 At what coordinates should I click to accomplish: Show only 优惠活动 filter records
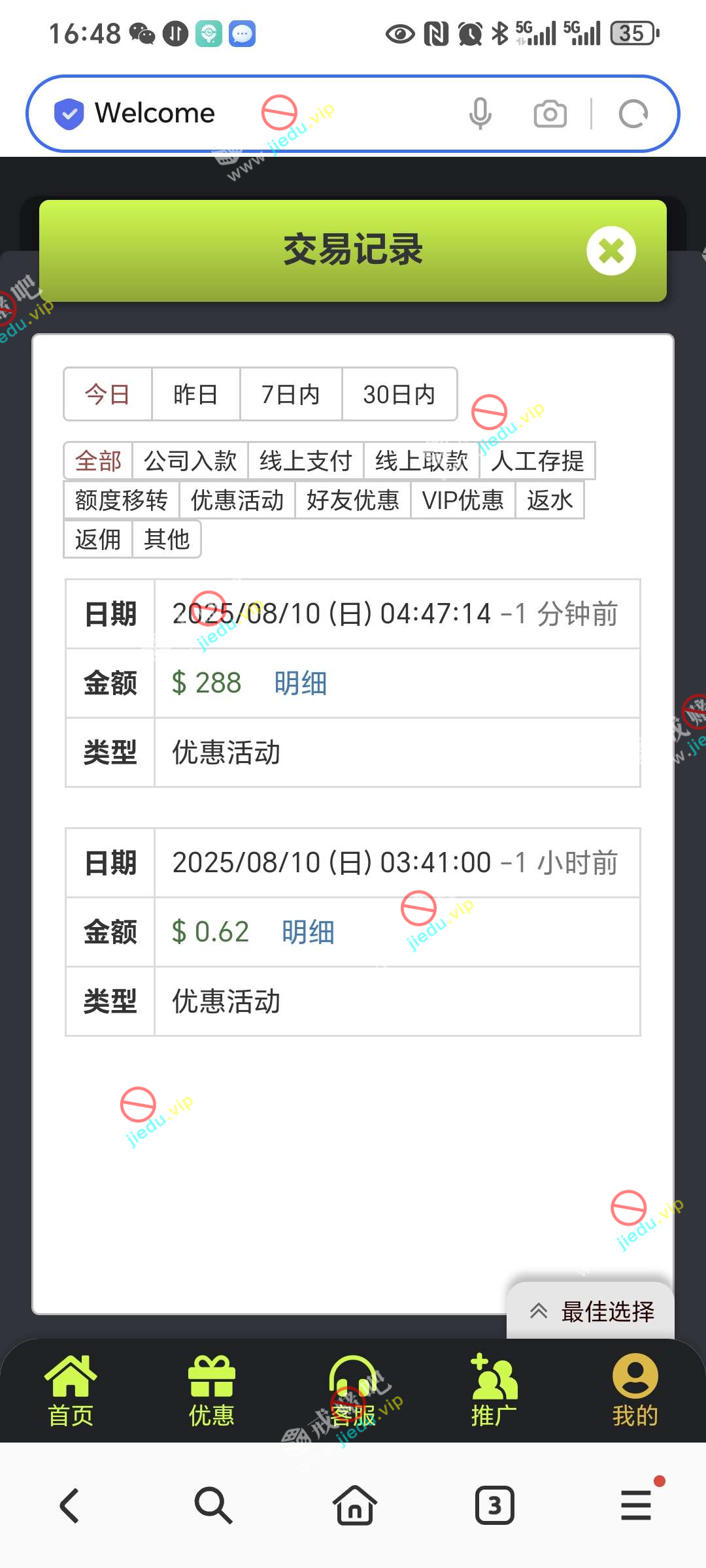point(237,500)
